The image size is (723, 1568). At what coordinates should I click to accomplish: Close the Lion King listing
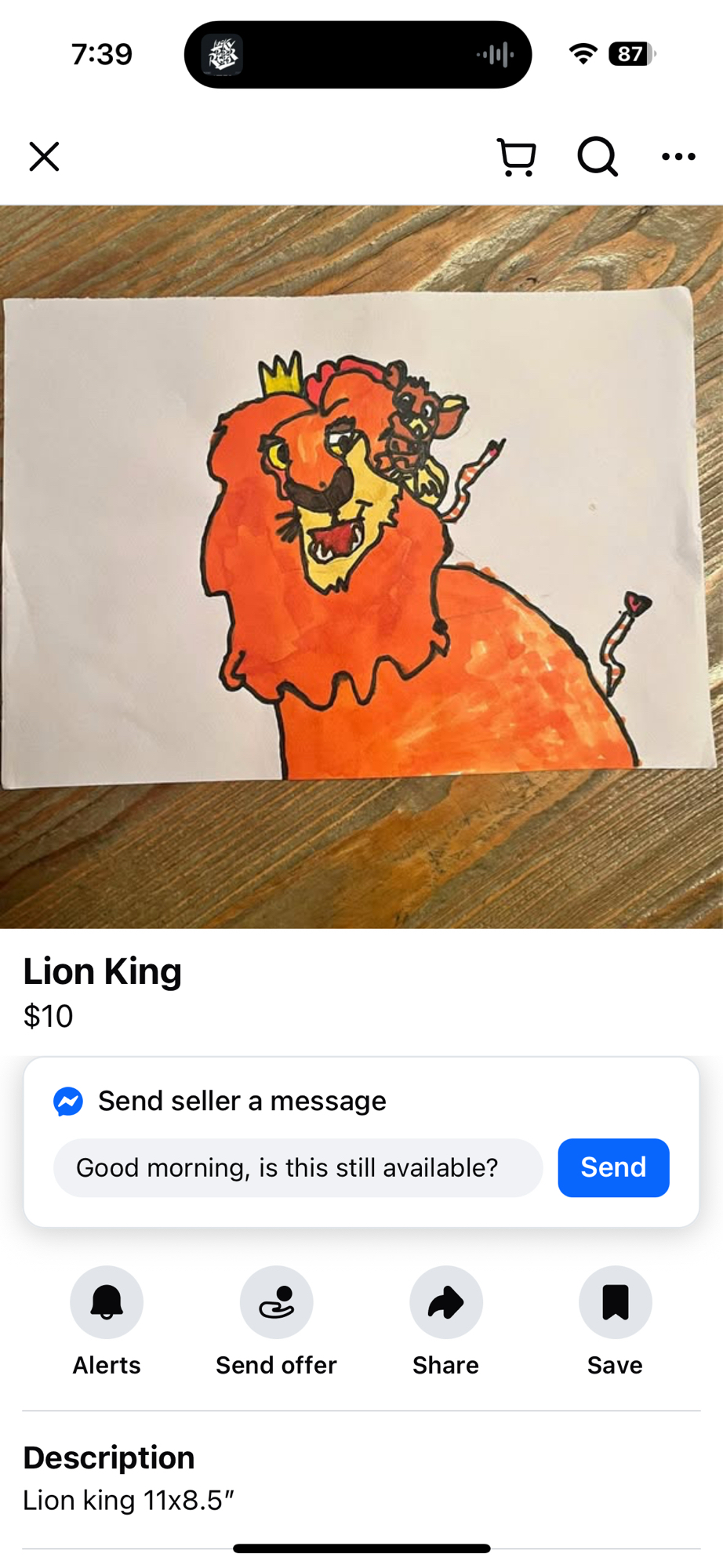44,156
